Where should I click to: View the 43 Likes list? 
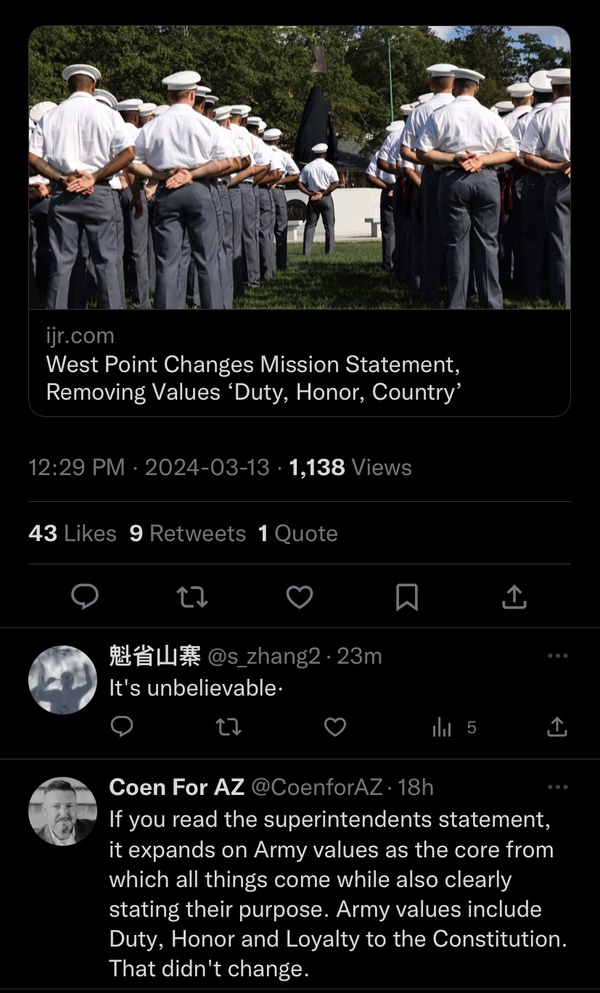coord(72,534)
